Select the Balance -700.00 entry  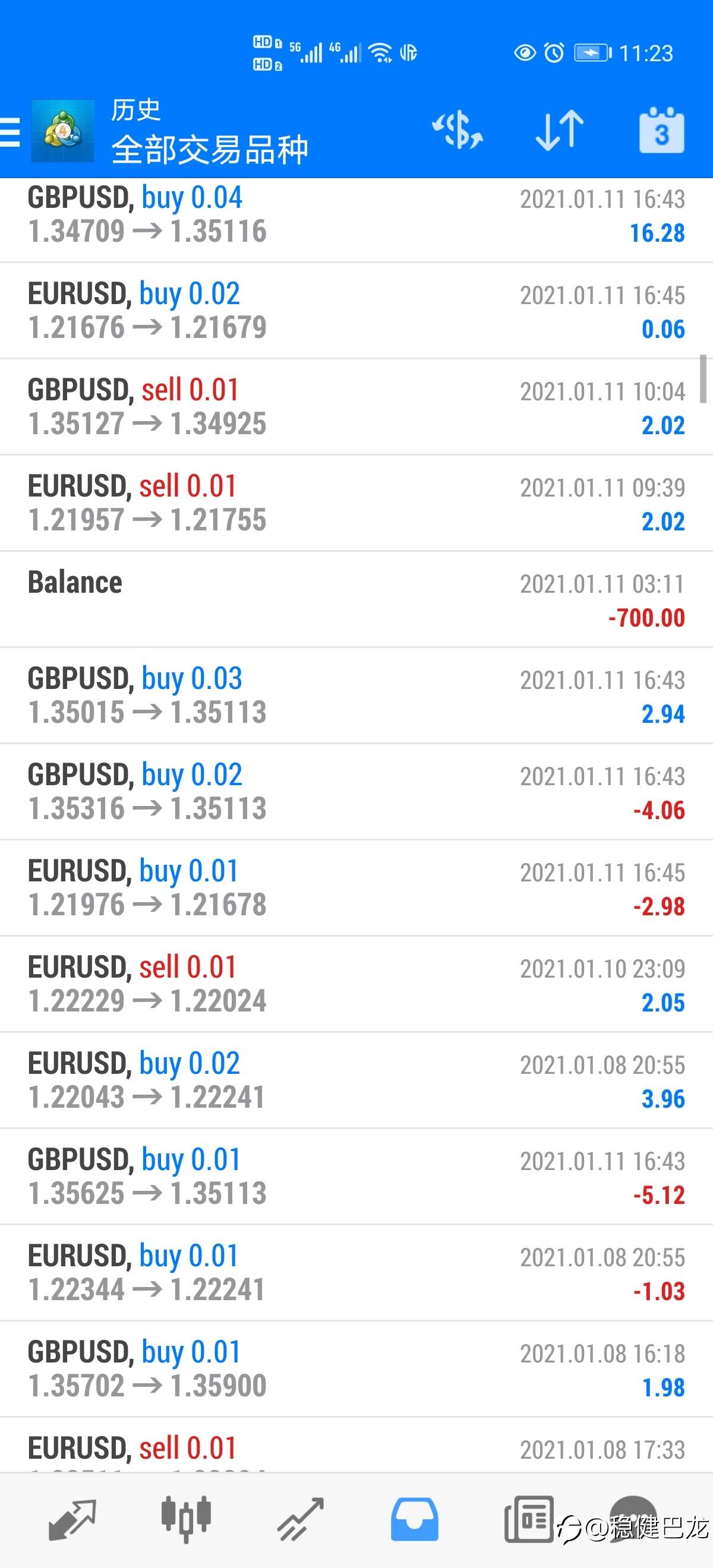pos(356,599)
